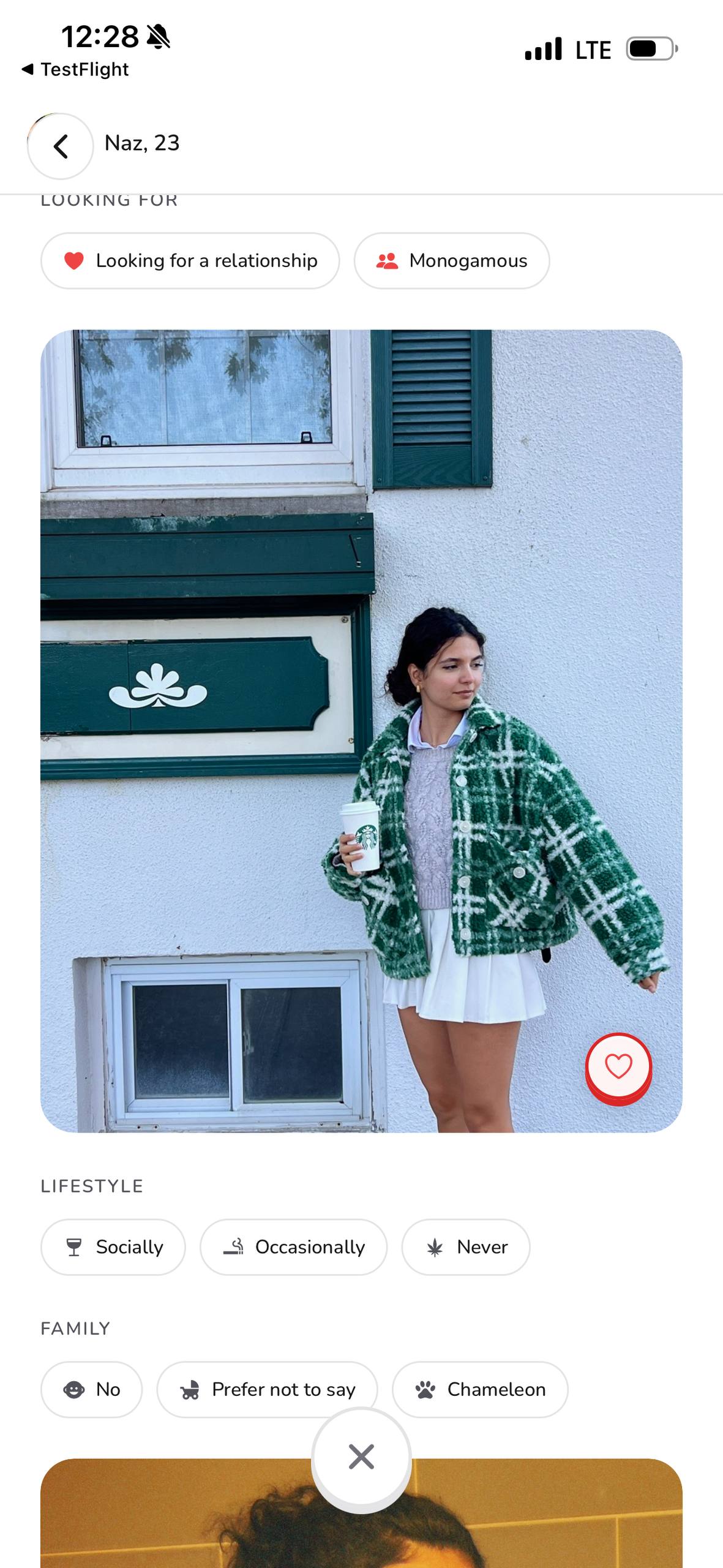Select the Never chip under Lifestyle
Viewport: 723px width, 1568px height.
pyautogui.click(x=465, y=1247)
